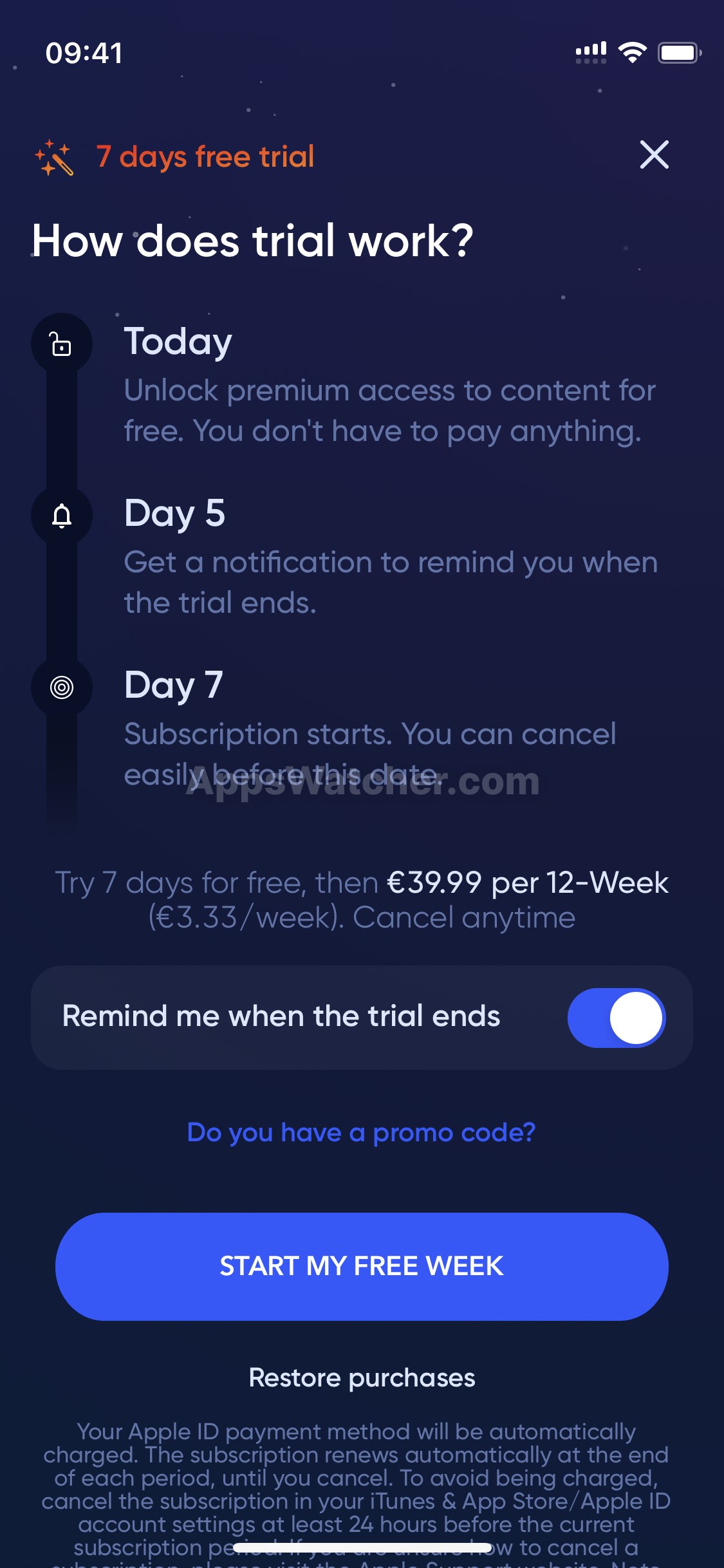The width and height of the screenshot is (724, 1568).
Task: Open the promo code link
Action: (361, 1132)
